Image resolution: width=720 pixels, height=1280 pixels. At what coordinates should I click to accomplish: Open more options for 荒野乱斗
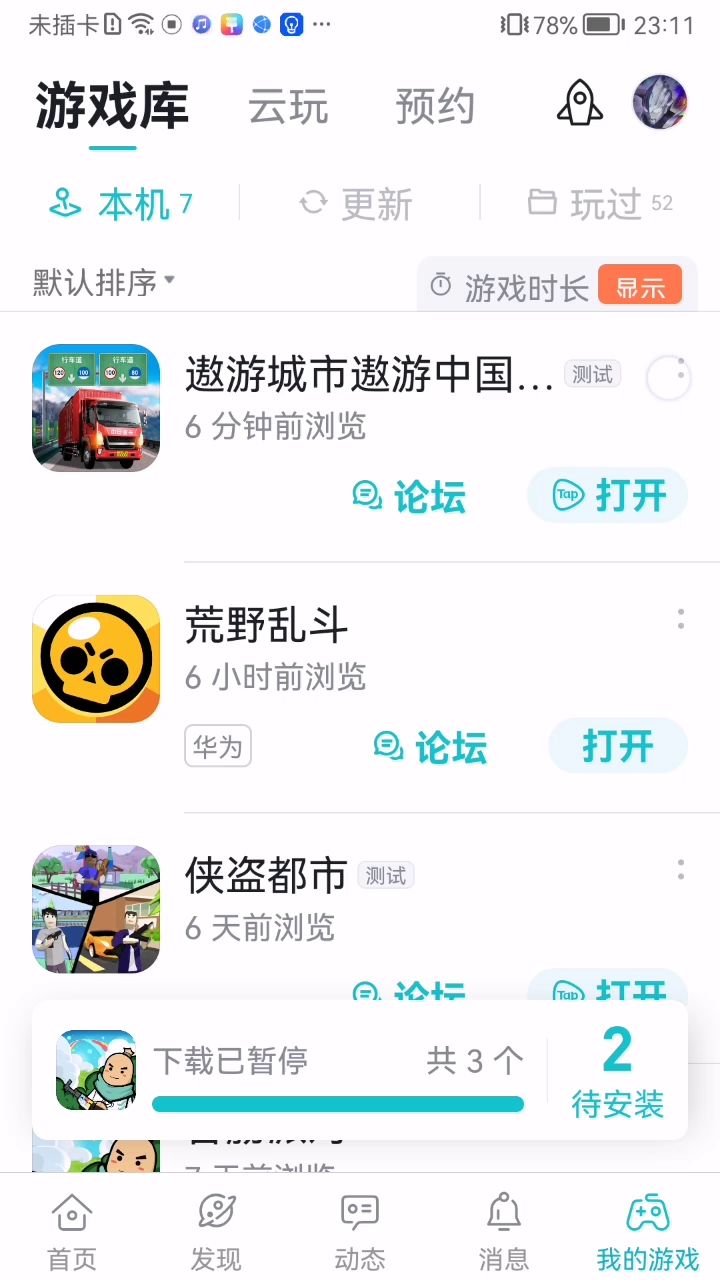pos(681,619)
